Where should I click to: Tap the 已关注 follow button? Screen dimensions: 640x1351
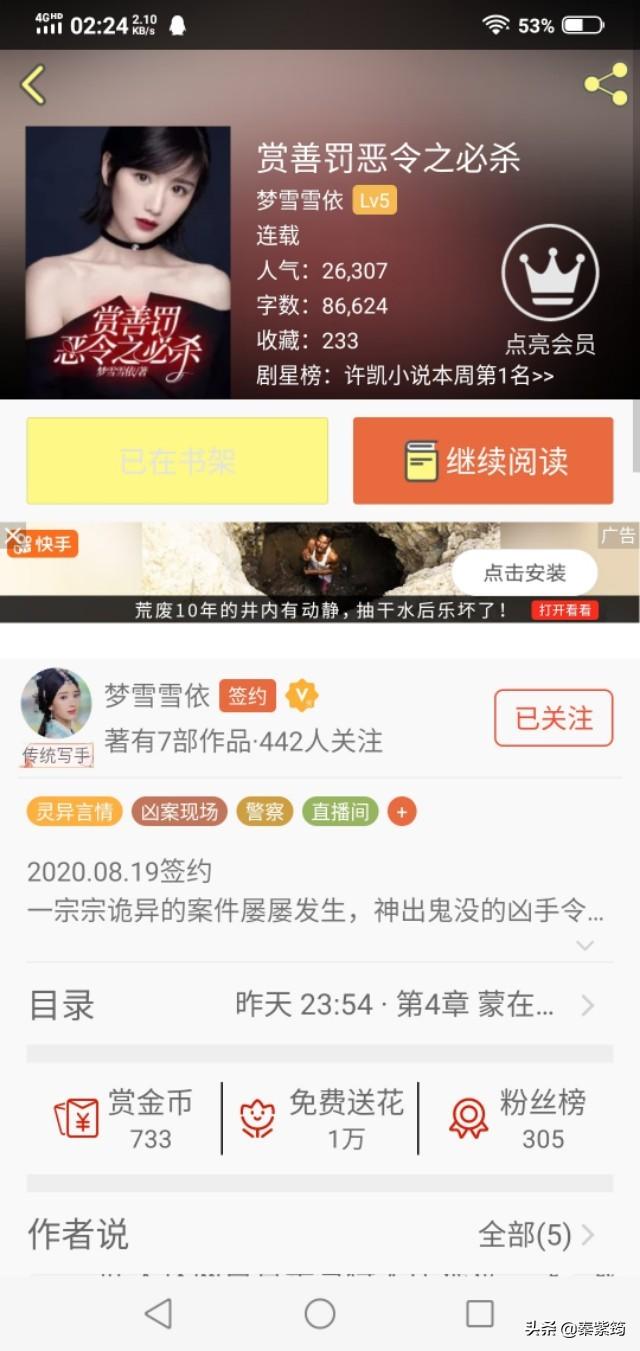[553, 718]
